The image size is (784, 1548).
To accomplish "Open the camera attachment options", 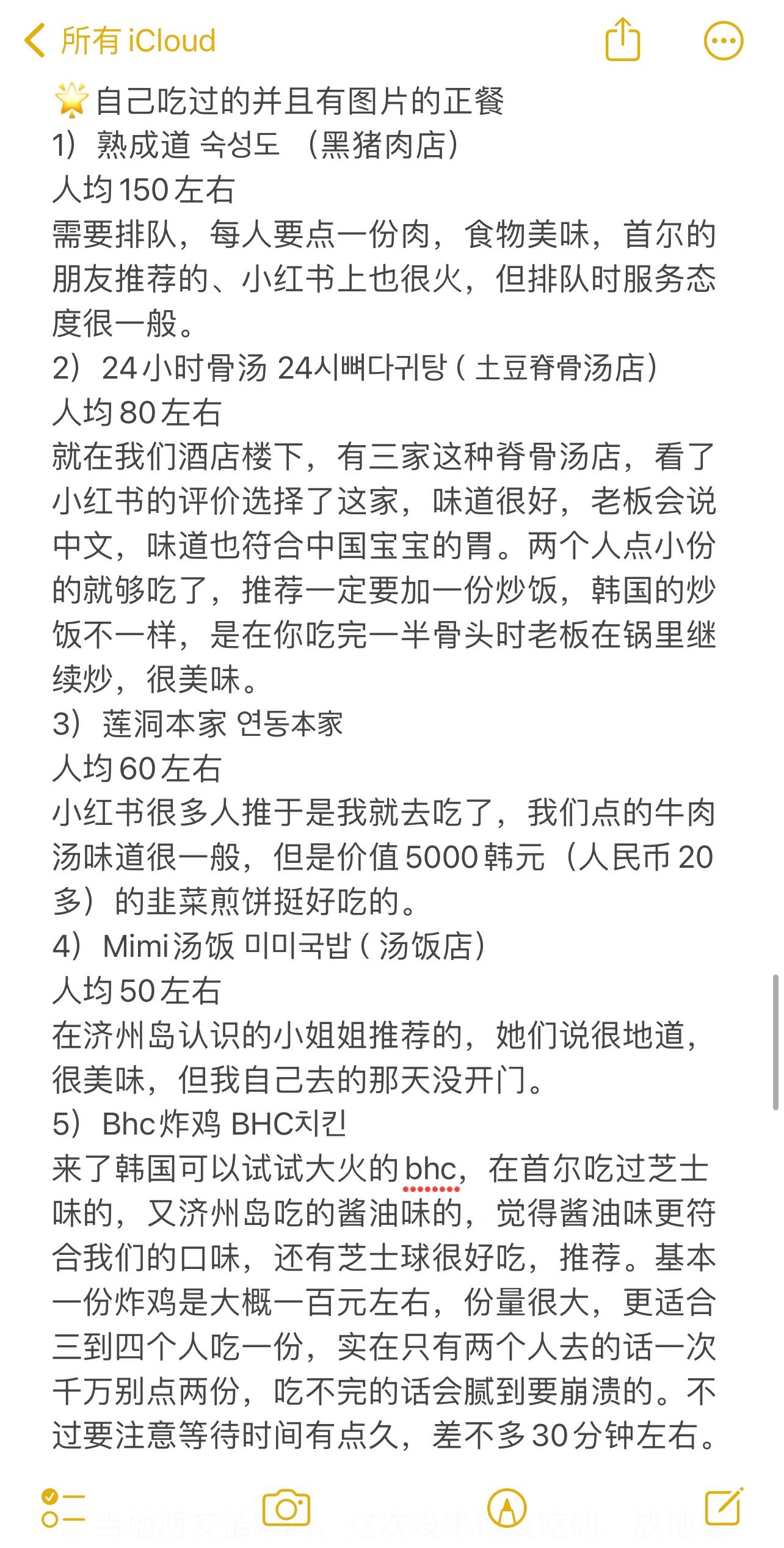I will [x=286, y=1507].
